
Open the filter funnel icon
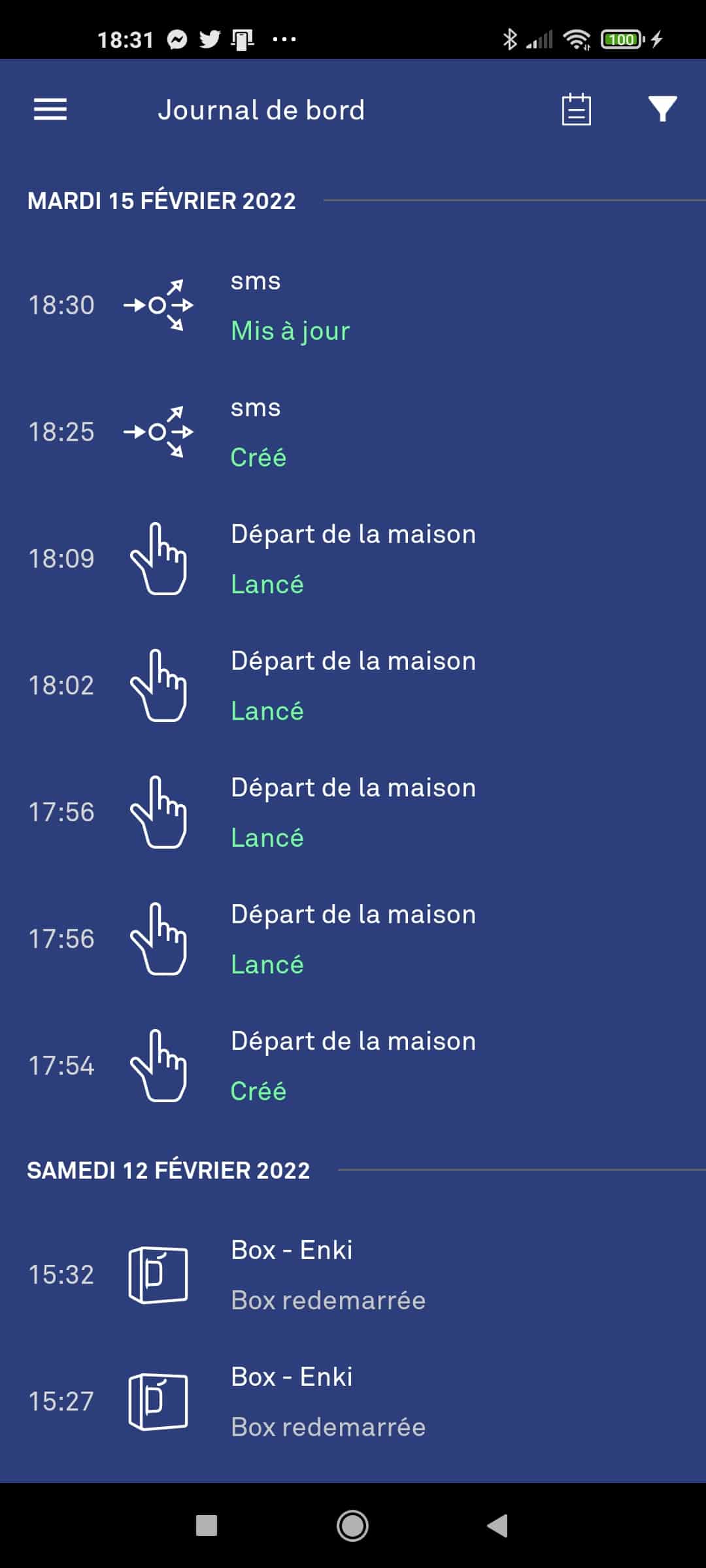662,109
